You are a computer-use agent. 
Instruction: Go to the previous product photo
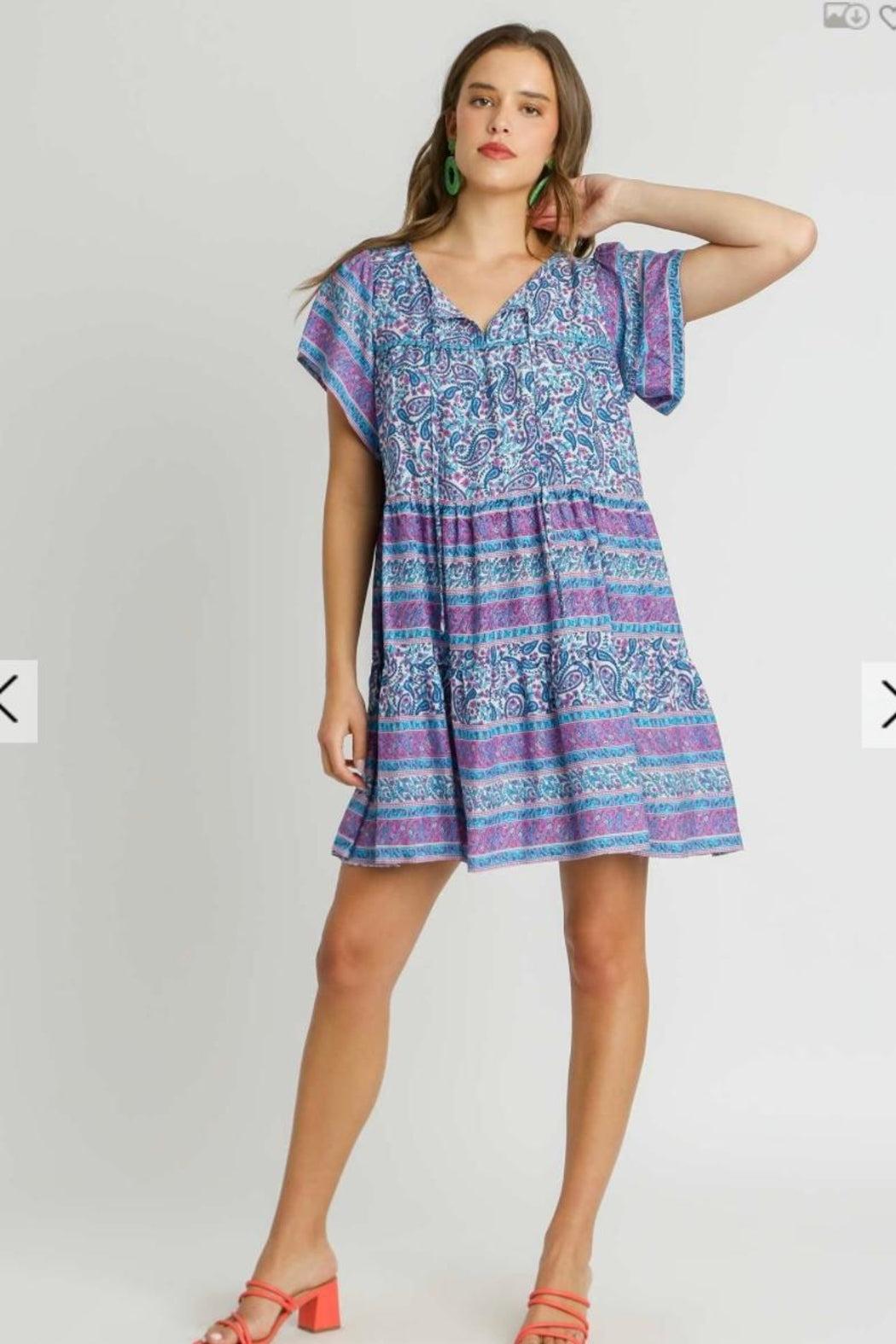point(15,701)
